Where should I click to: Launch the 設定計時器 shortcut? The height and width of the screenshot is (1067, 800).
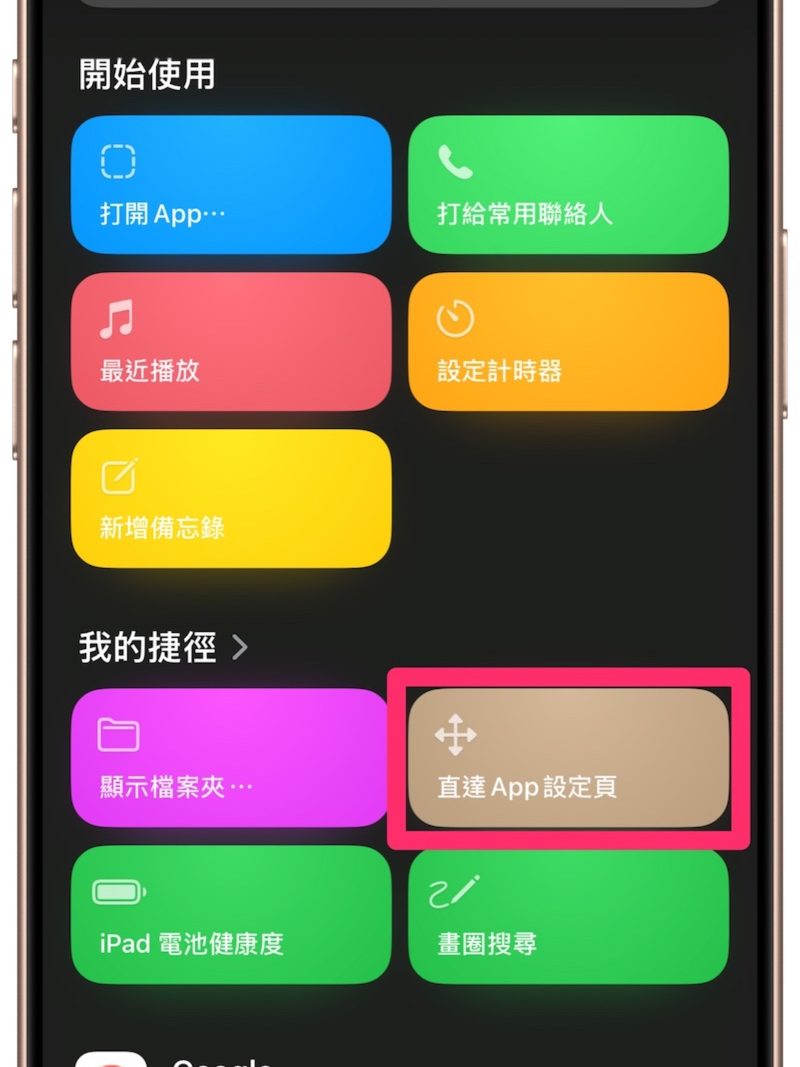568,342
